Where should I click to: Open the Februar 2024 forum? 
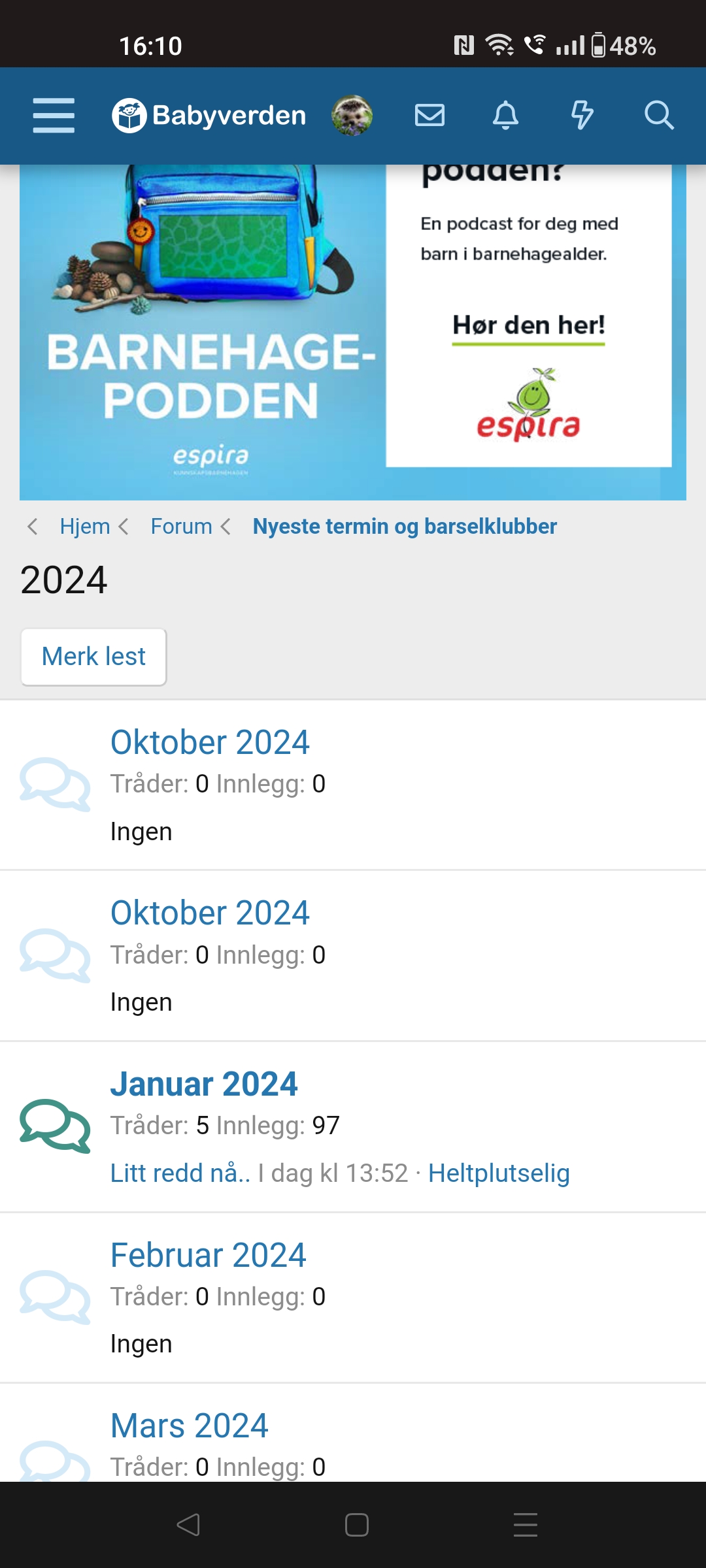(208, 1255)
